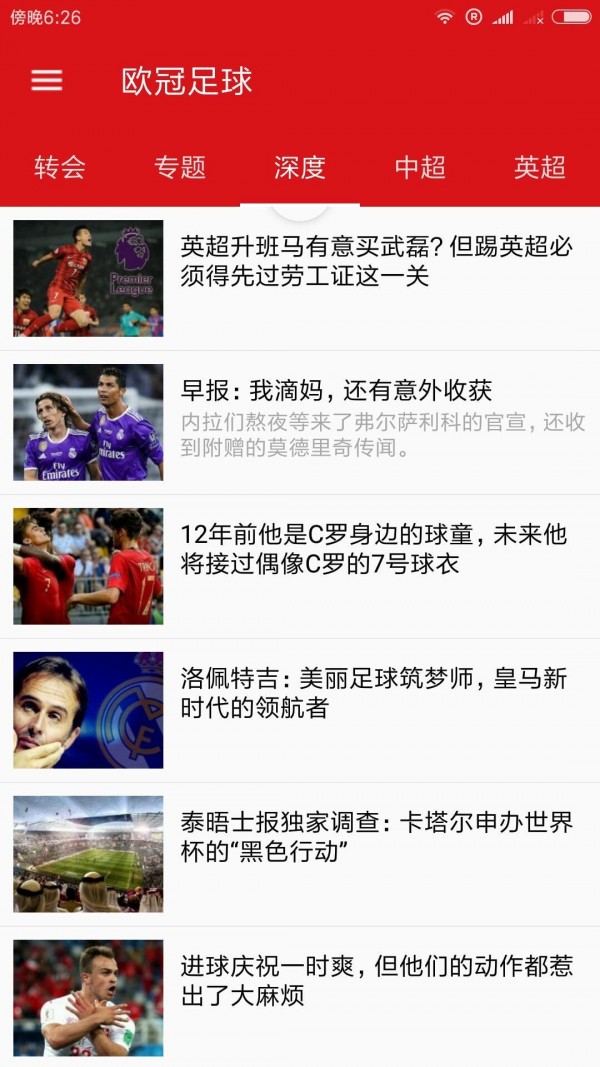
Task: Open article about 班马 buying 武磊
Action: coord(300,278)
